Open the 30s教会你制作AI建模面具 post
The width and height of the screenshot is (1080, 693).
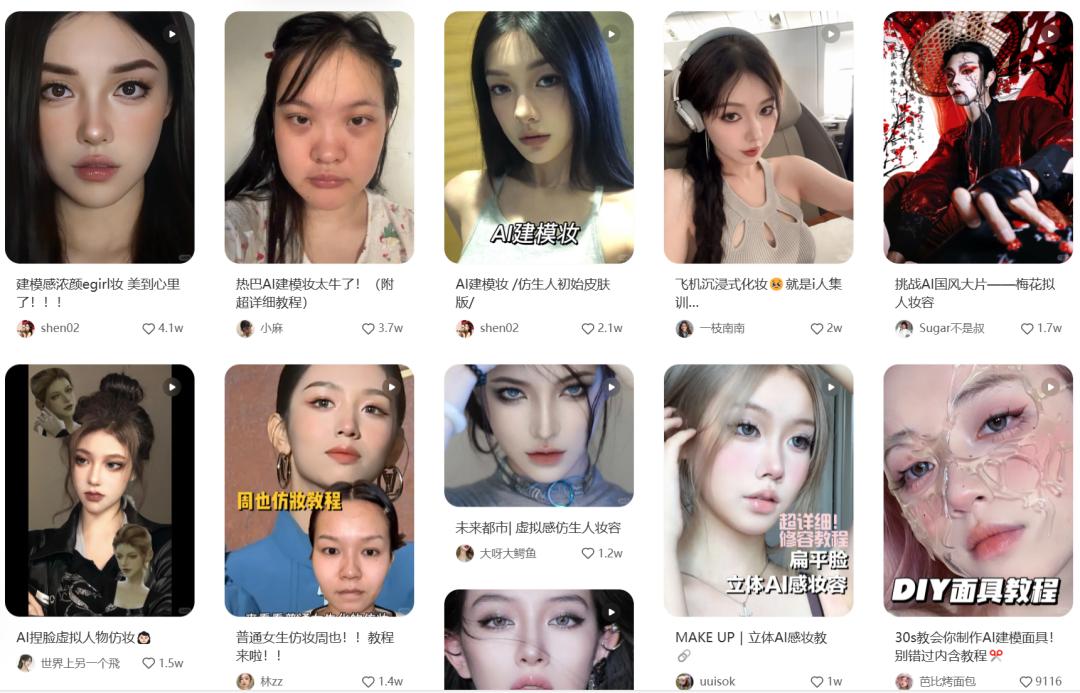coord(978,490)
